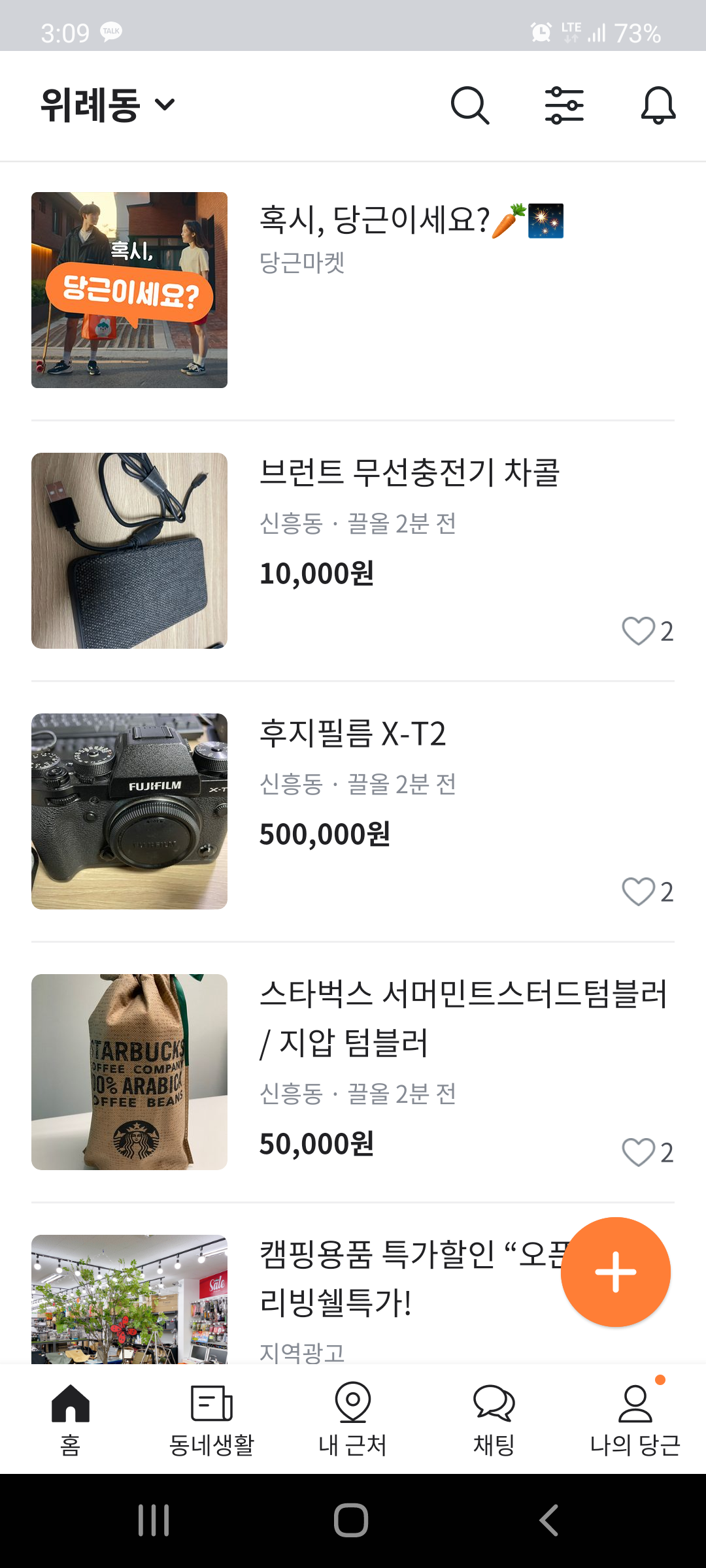This screenshot has height=1568, width=706.
Task: Open the 채팅 tab
Action: (x=494, y=1416)
